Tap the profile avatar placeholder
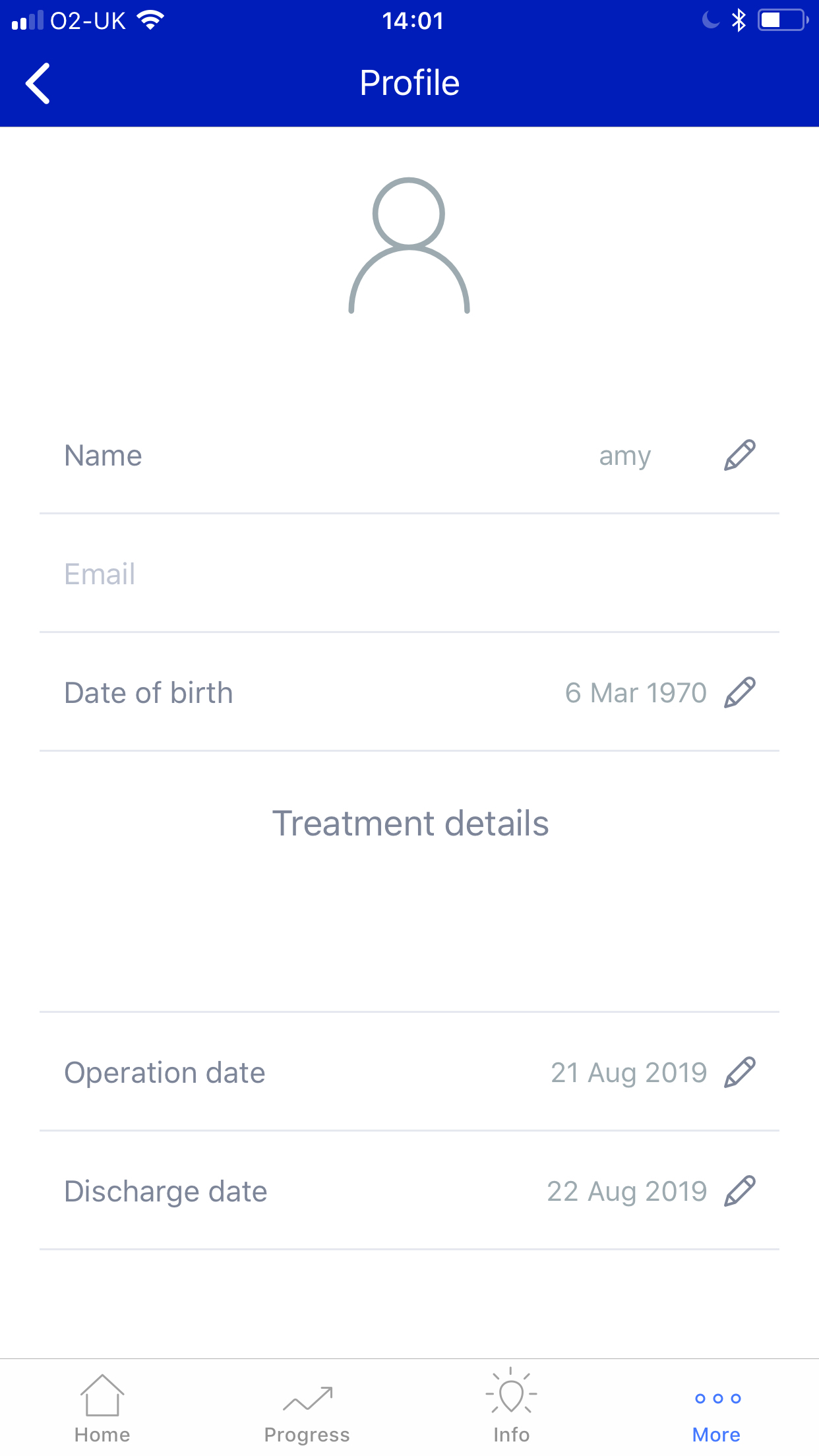Image resolution: width=819 pixels, height=1456 pixels. pos(409,246)
